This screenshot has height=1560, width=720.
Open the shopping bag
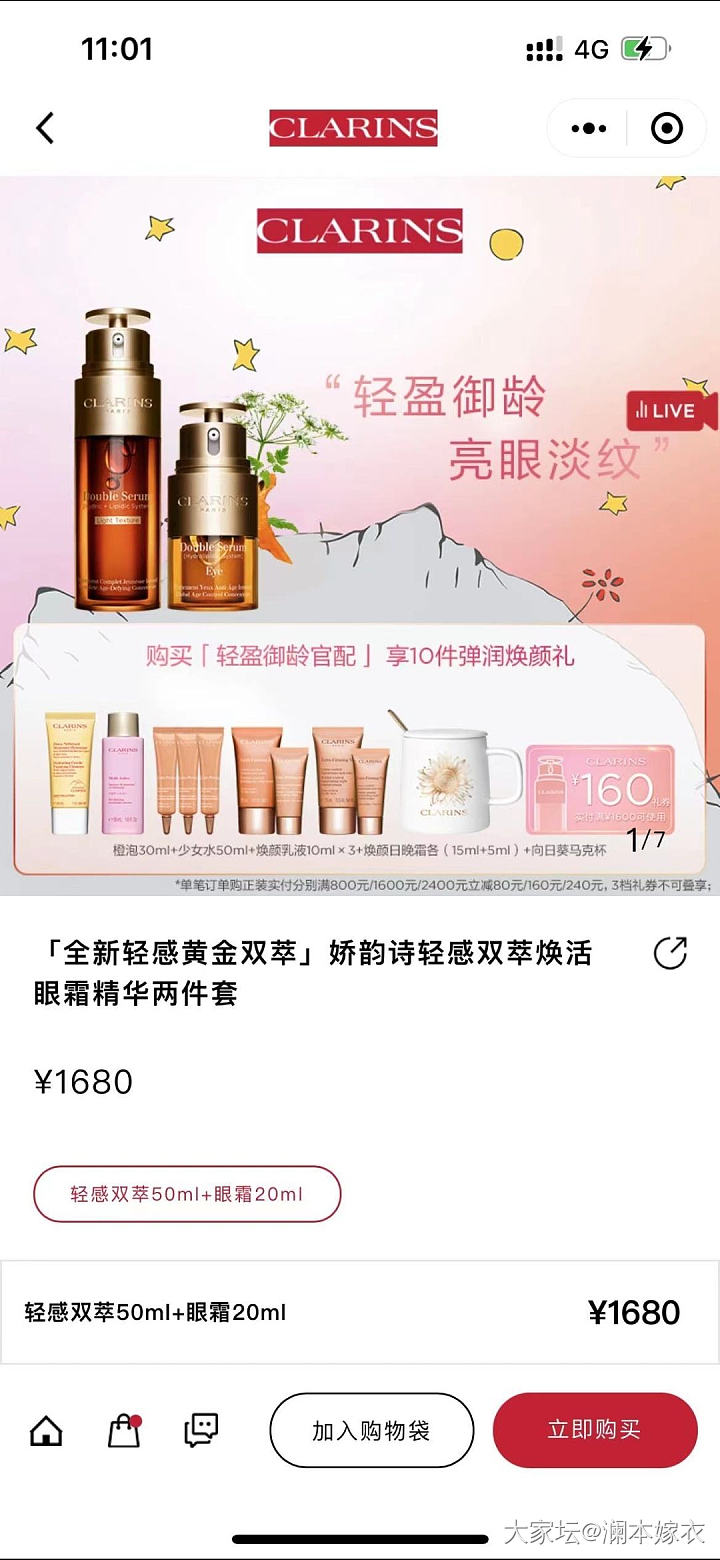[x=124, y=1431]
